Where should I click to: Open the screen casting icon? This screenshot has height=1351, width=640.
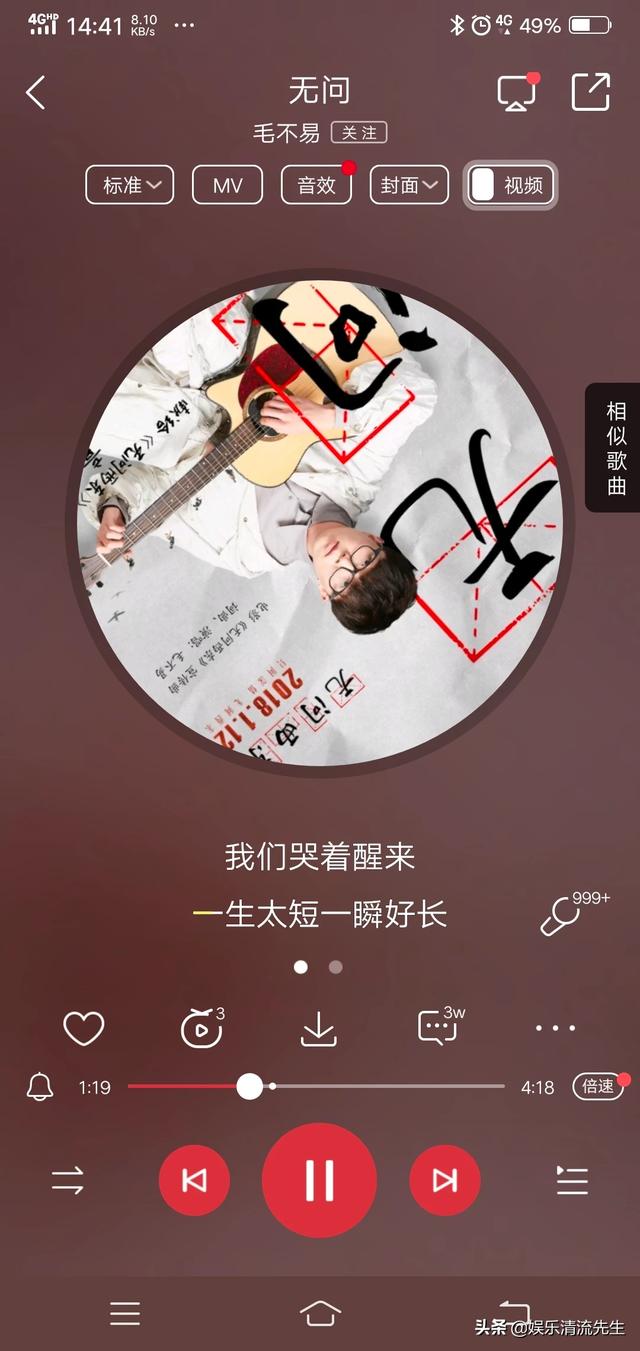pos(517,93)
